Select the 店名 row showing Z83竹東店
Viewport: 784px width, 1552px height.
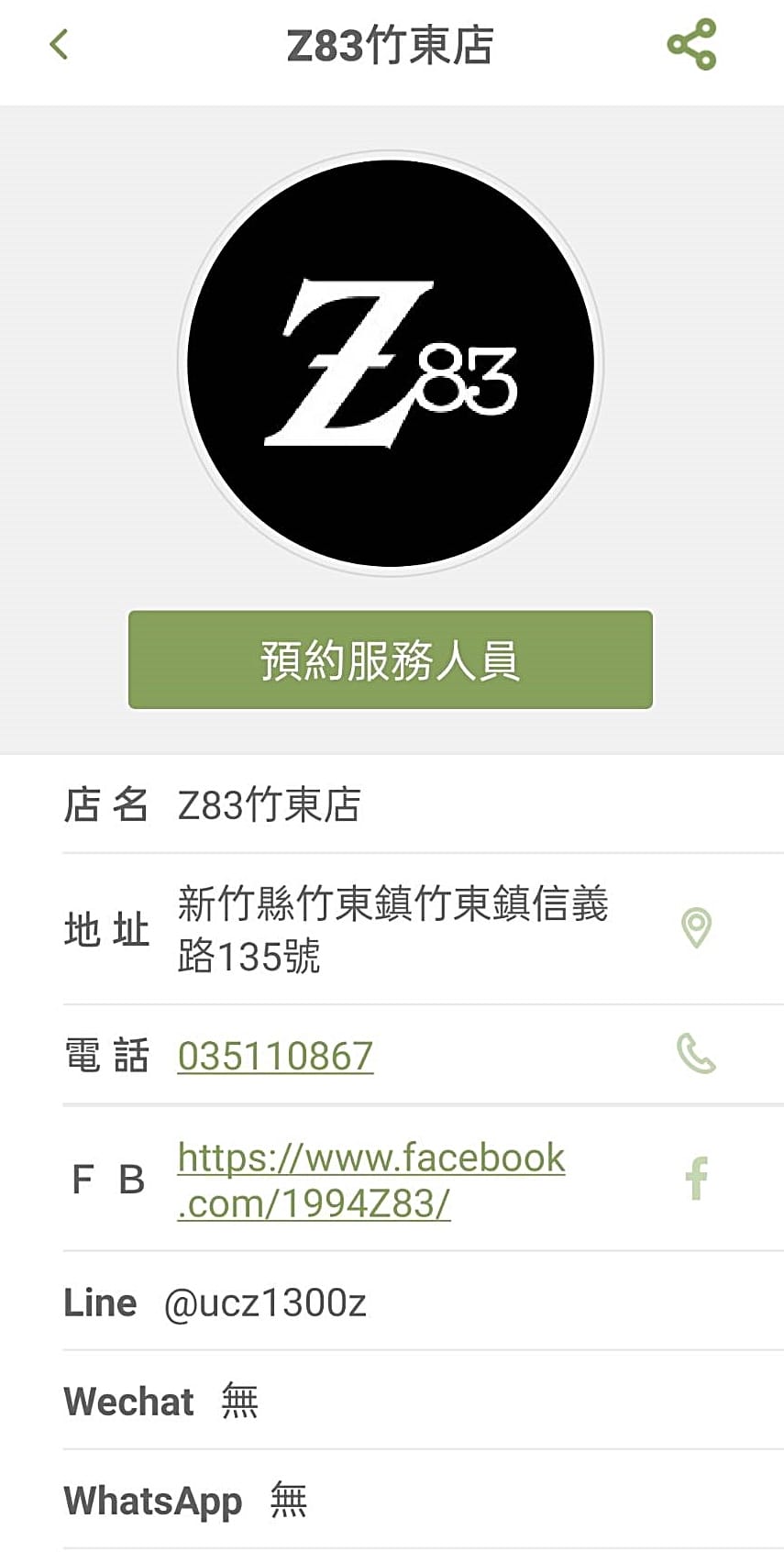(x=271, y=804)
